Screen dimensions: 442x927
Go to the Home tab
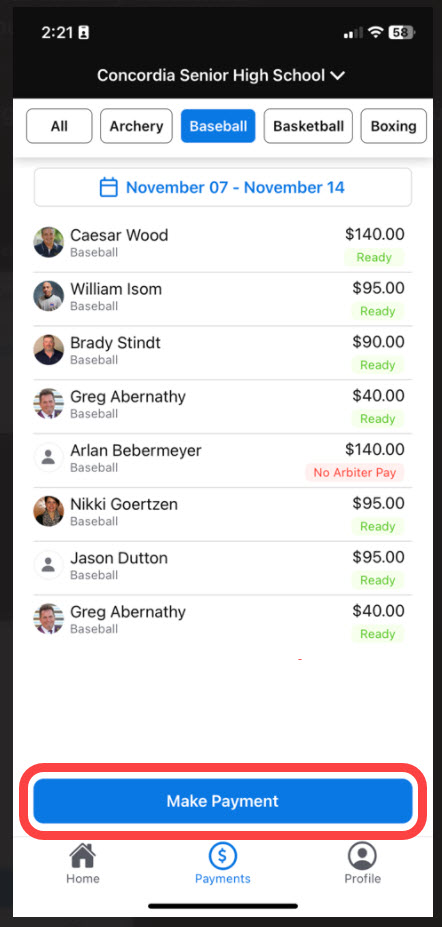tap(83, 864)
